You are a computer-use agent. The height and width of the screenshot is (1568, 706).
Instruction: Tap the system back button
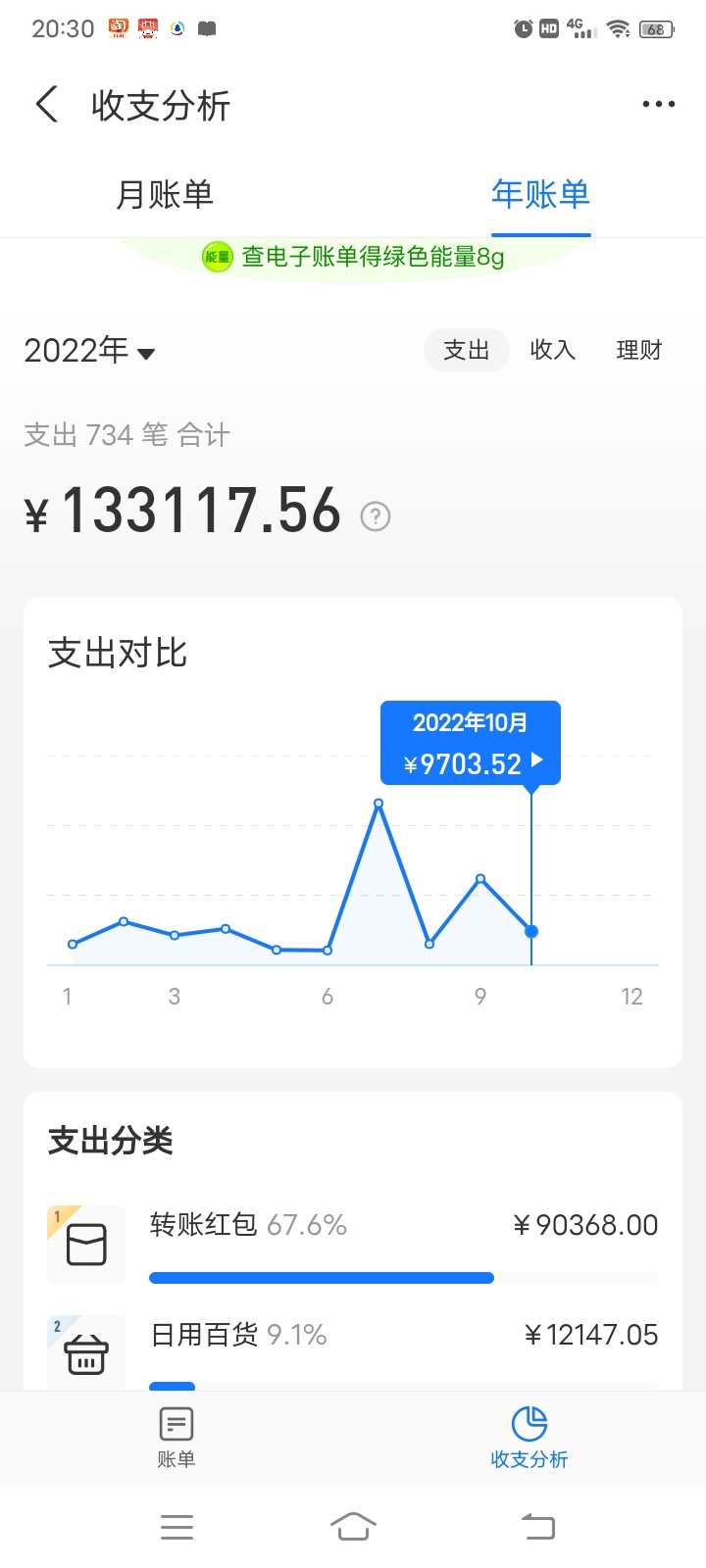tap(537, 1526)
